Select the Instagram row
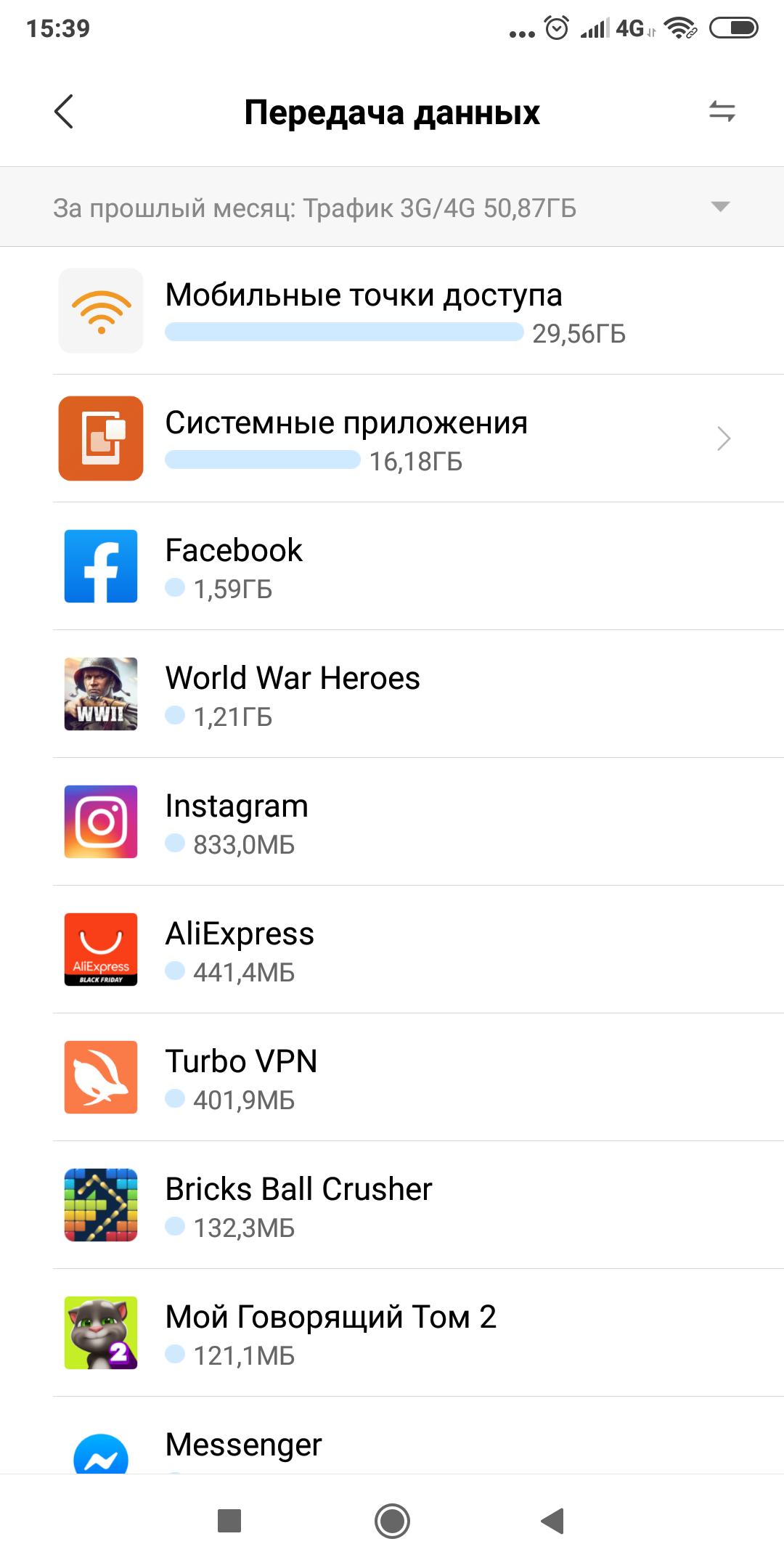 pyautogui.click(x=392, y=822)
